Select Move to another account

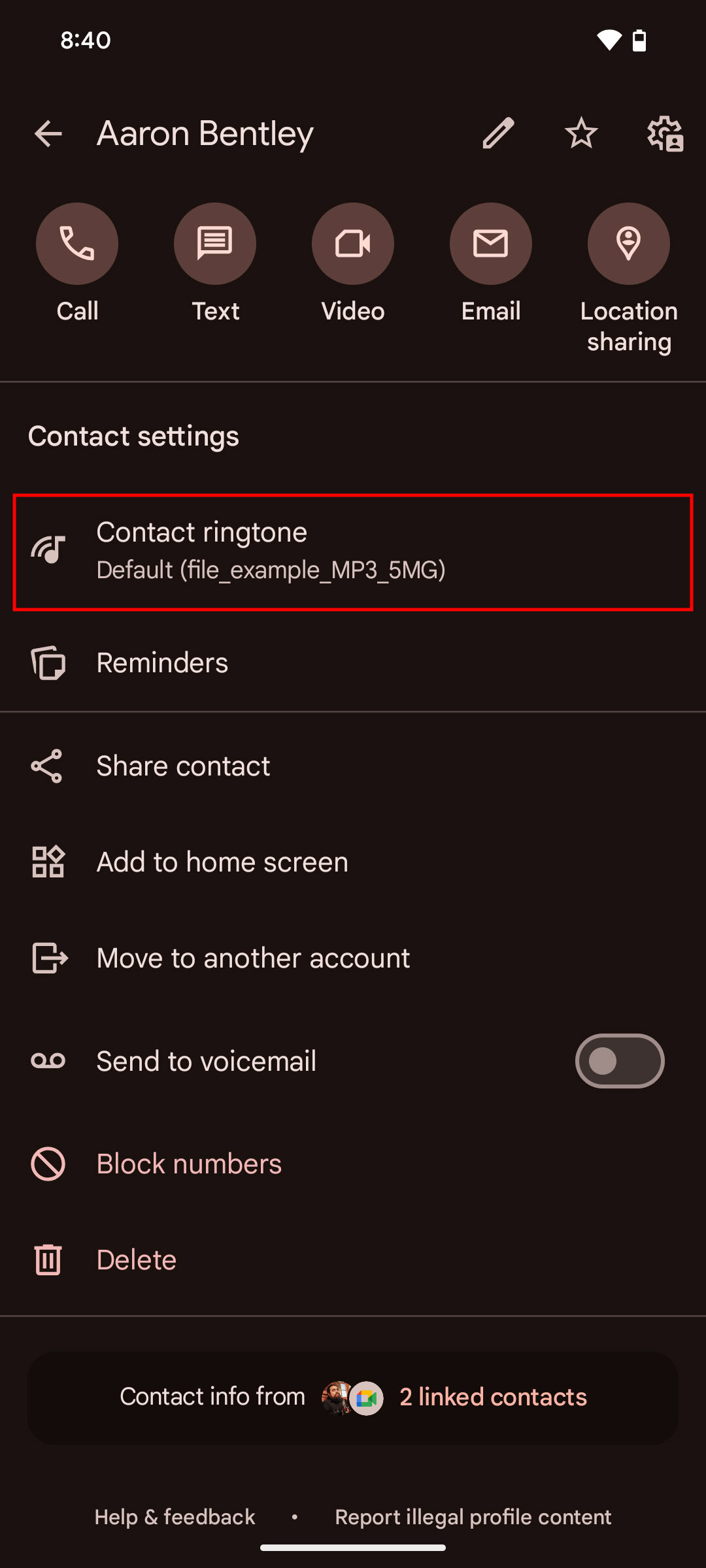click(353, 958)
